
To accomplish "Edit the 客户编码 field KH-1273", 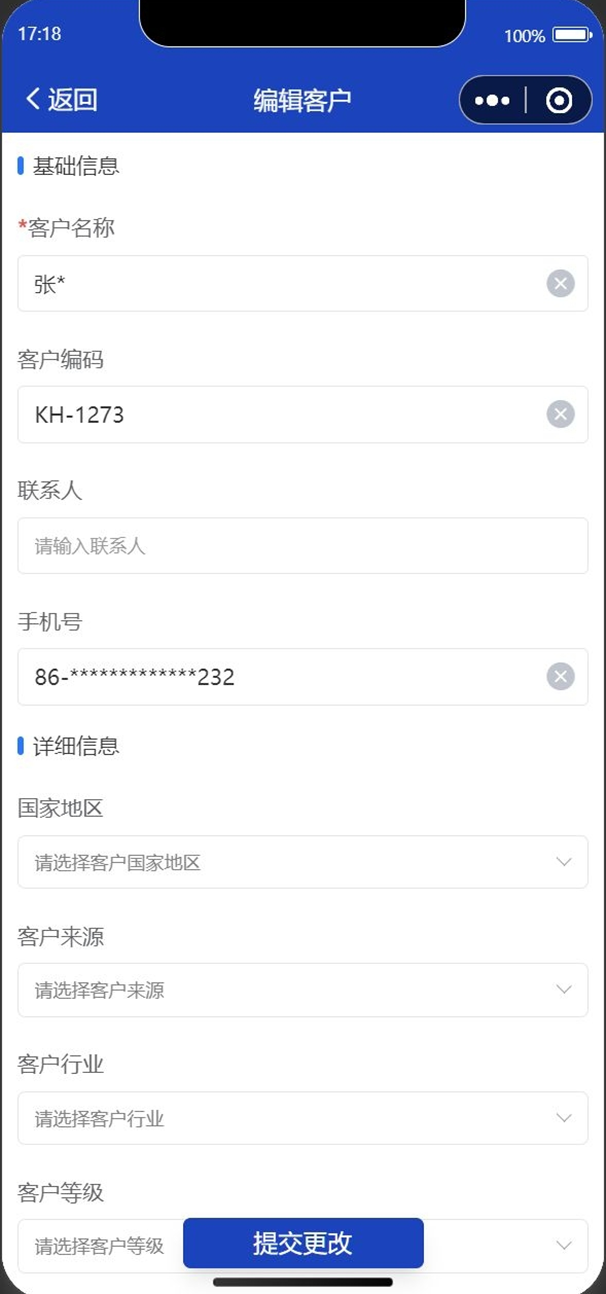I will coord(280,415).
